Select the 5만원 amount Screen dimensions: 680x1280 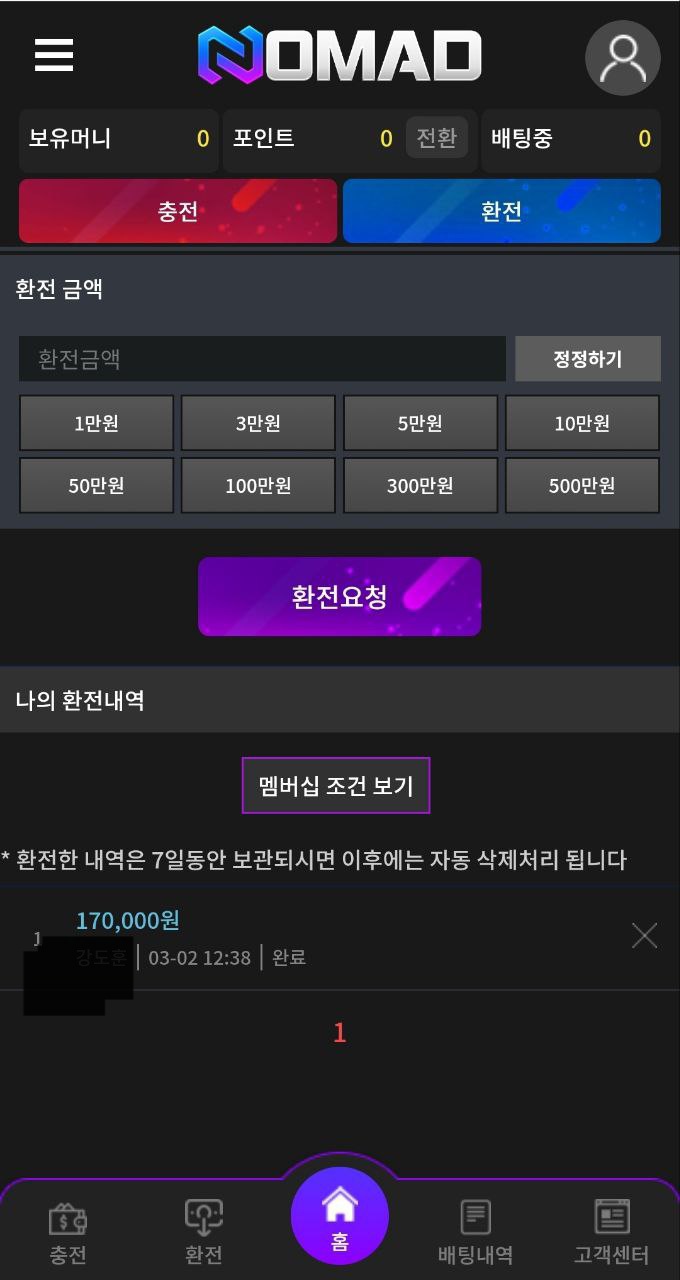coord(420,423)
